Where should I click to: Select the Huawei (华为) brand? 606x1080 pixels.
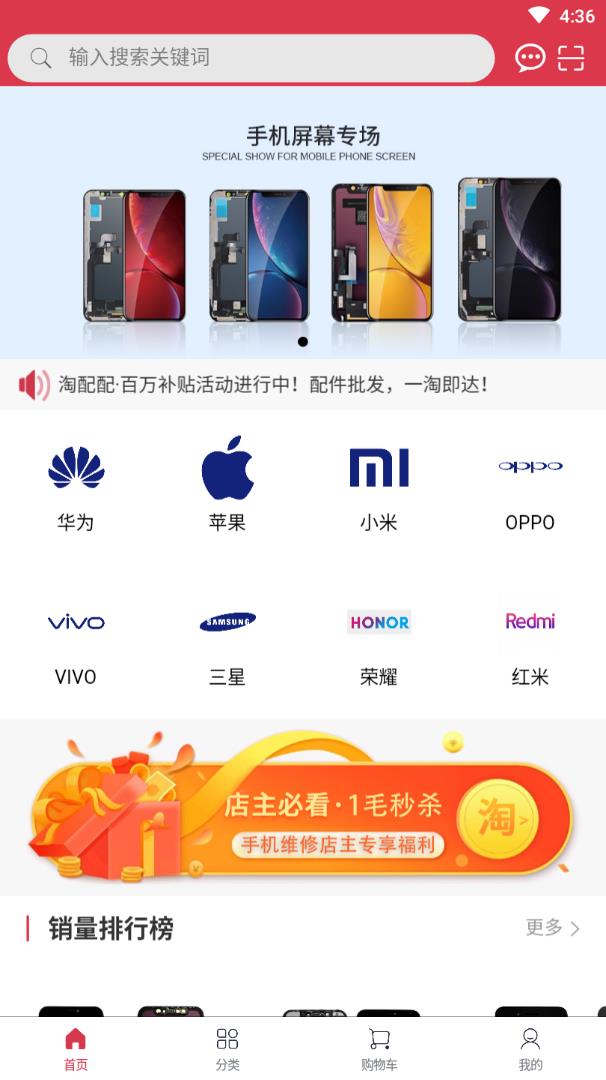click(76, 487)
